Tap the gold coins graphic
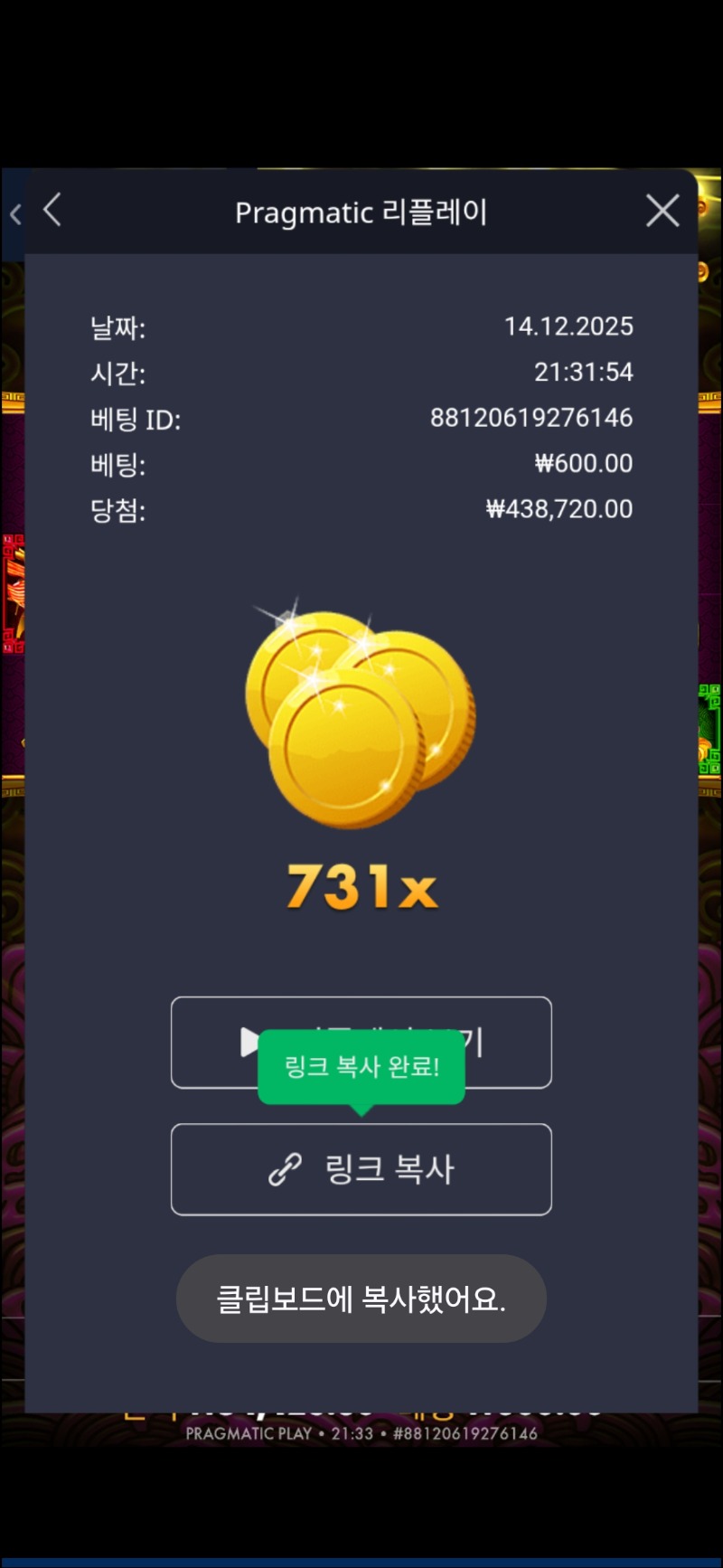This screenshot has height=1568, width=723. tap(360, 714)
